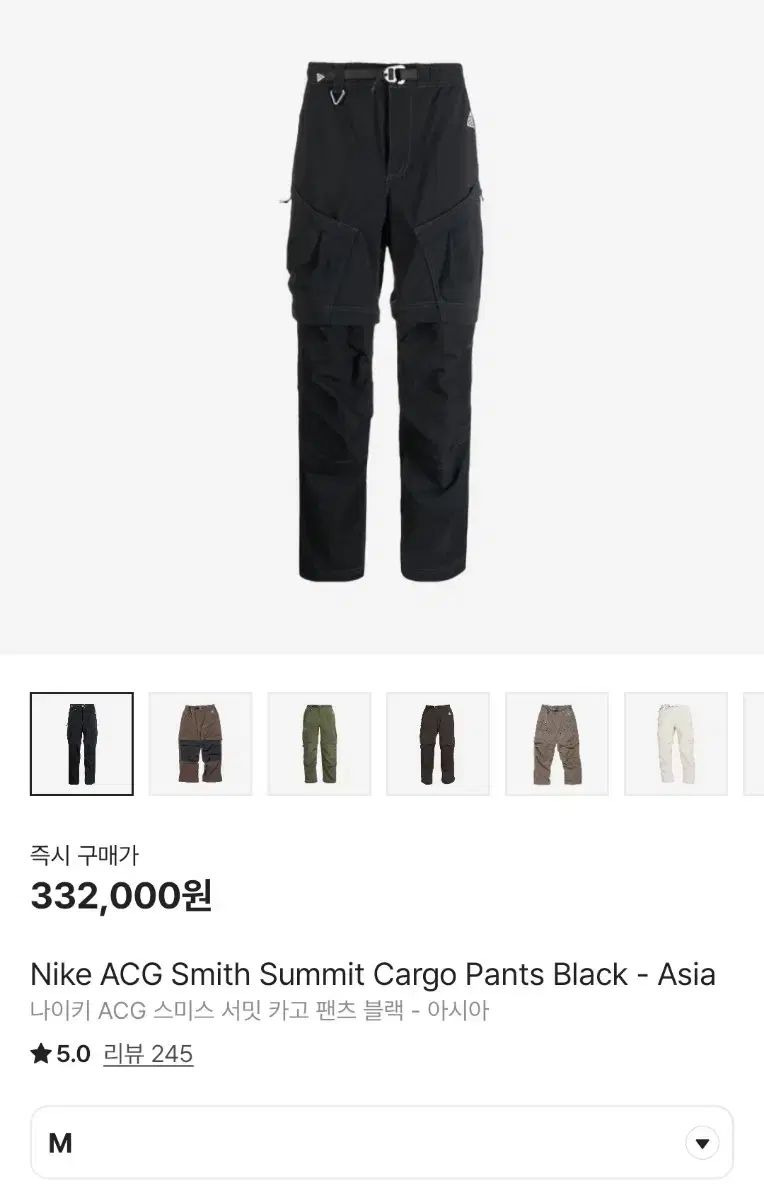Select the dark brown pants thumbnail

point(438,743)
